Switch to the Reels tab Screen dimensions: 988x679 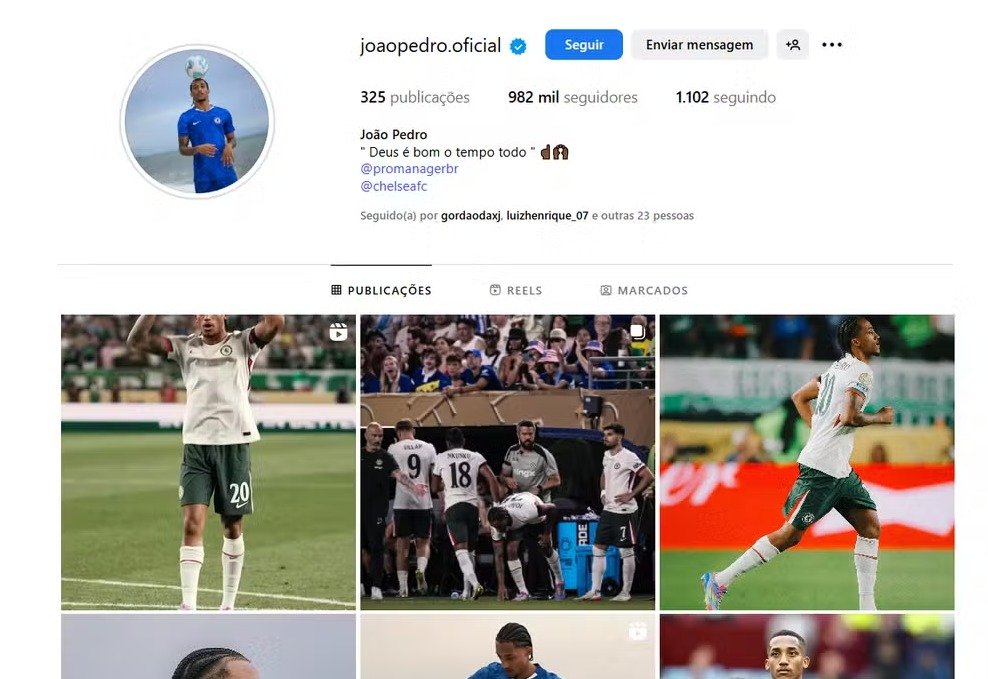point(516,290)
